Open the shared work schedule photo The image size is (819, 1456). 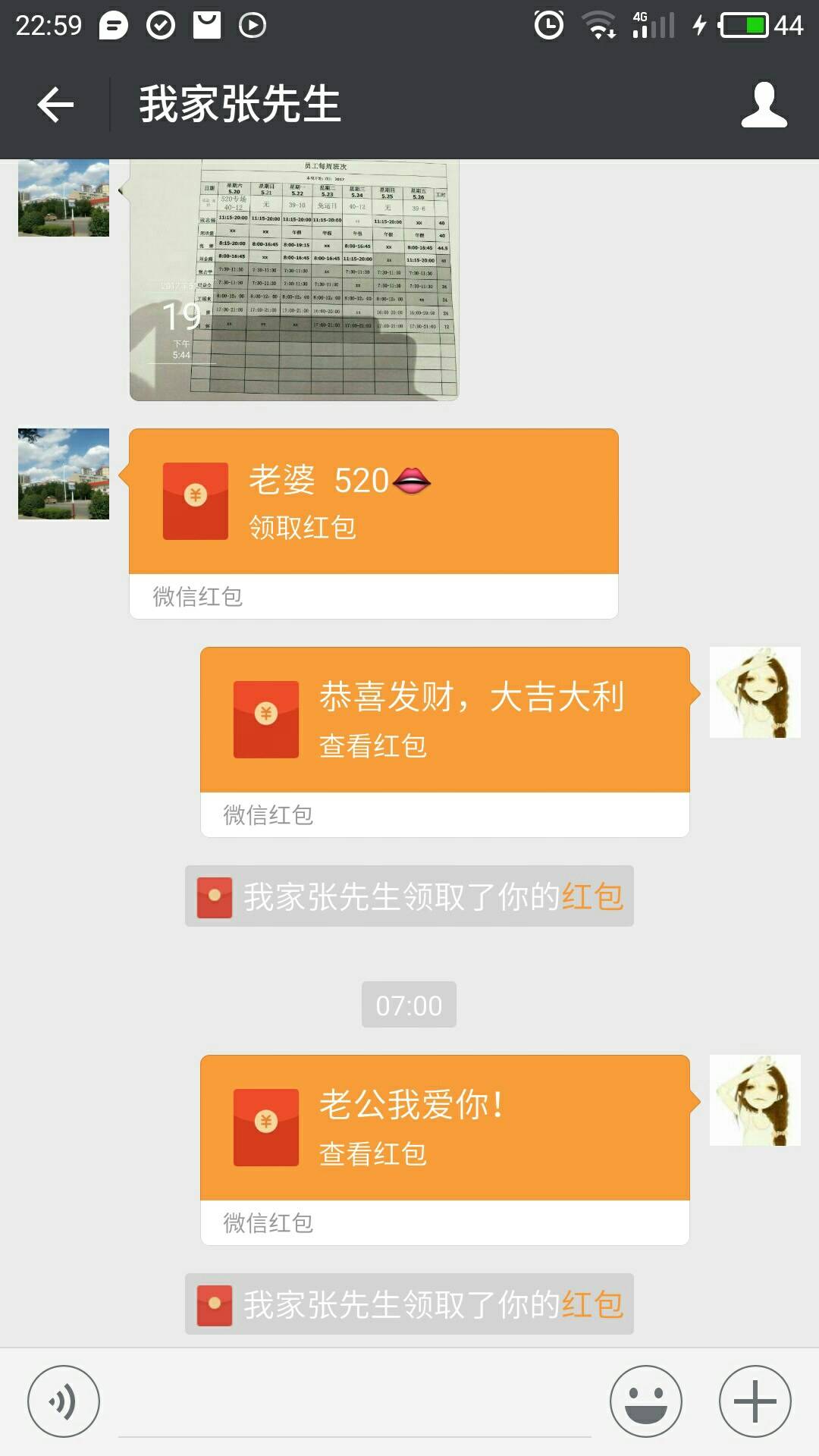click(x=294, y=279)
